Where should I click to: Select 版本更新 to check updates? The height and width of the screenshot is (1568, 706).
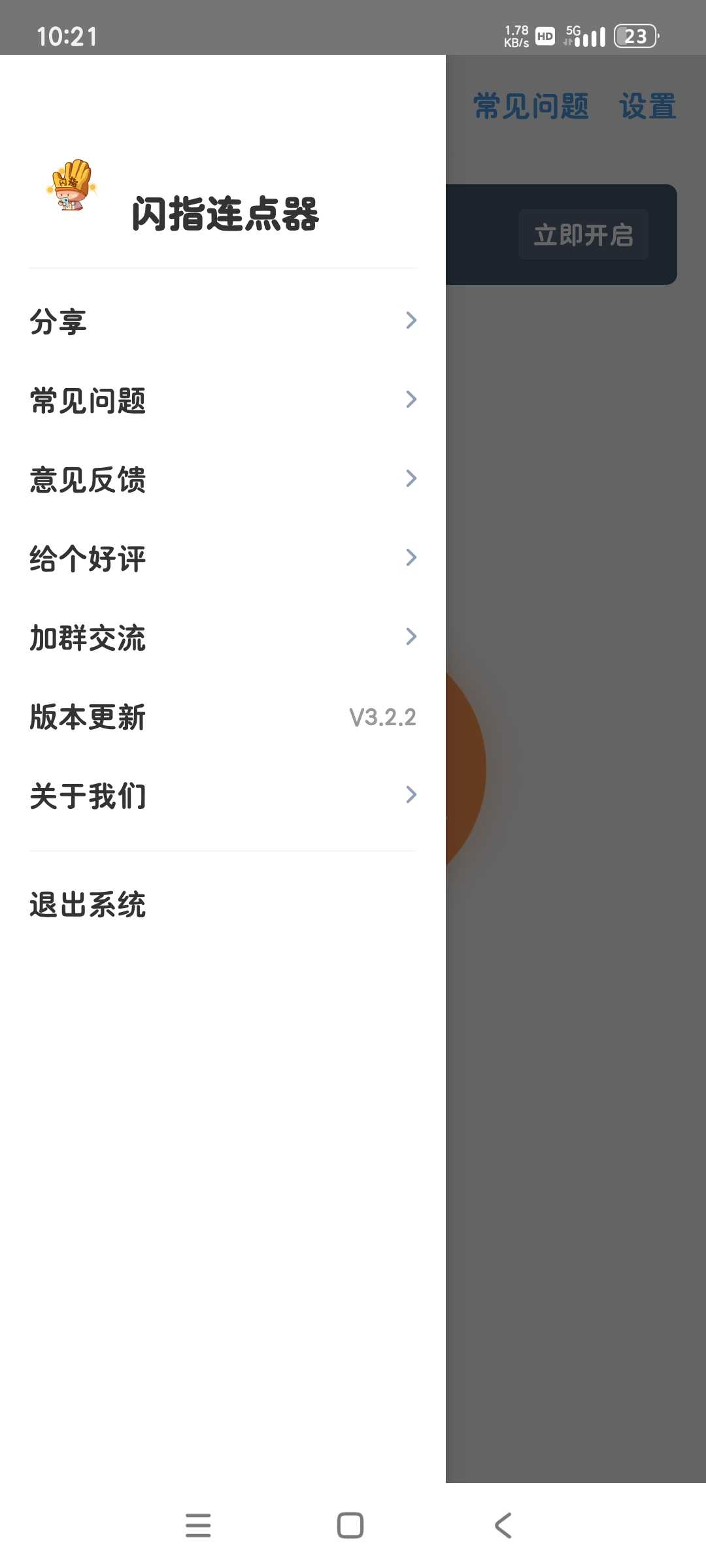click(x=87, y=715)
